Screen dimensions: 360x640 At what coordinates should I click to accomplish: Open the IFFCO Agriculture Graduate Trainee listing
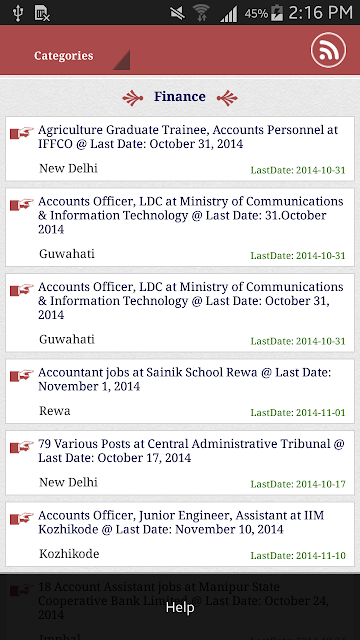(180, 149)
